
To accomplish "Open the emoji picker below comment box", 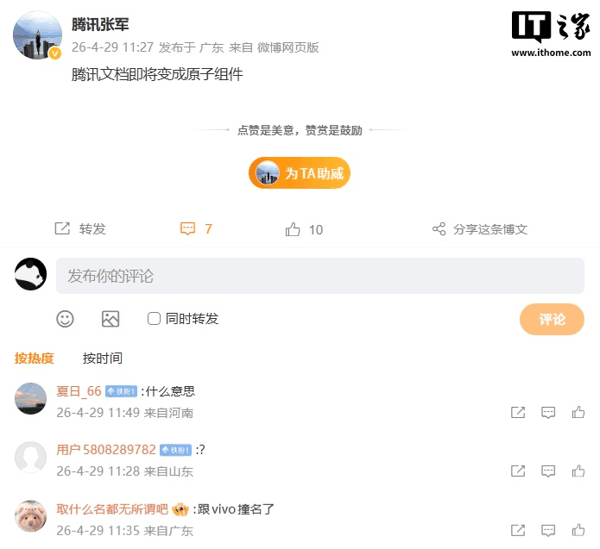I will click(x=65, y=319).
